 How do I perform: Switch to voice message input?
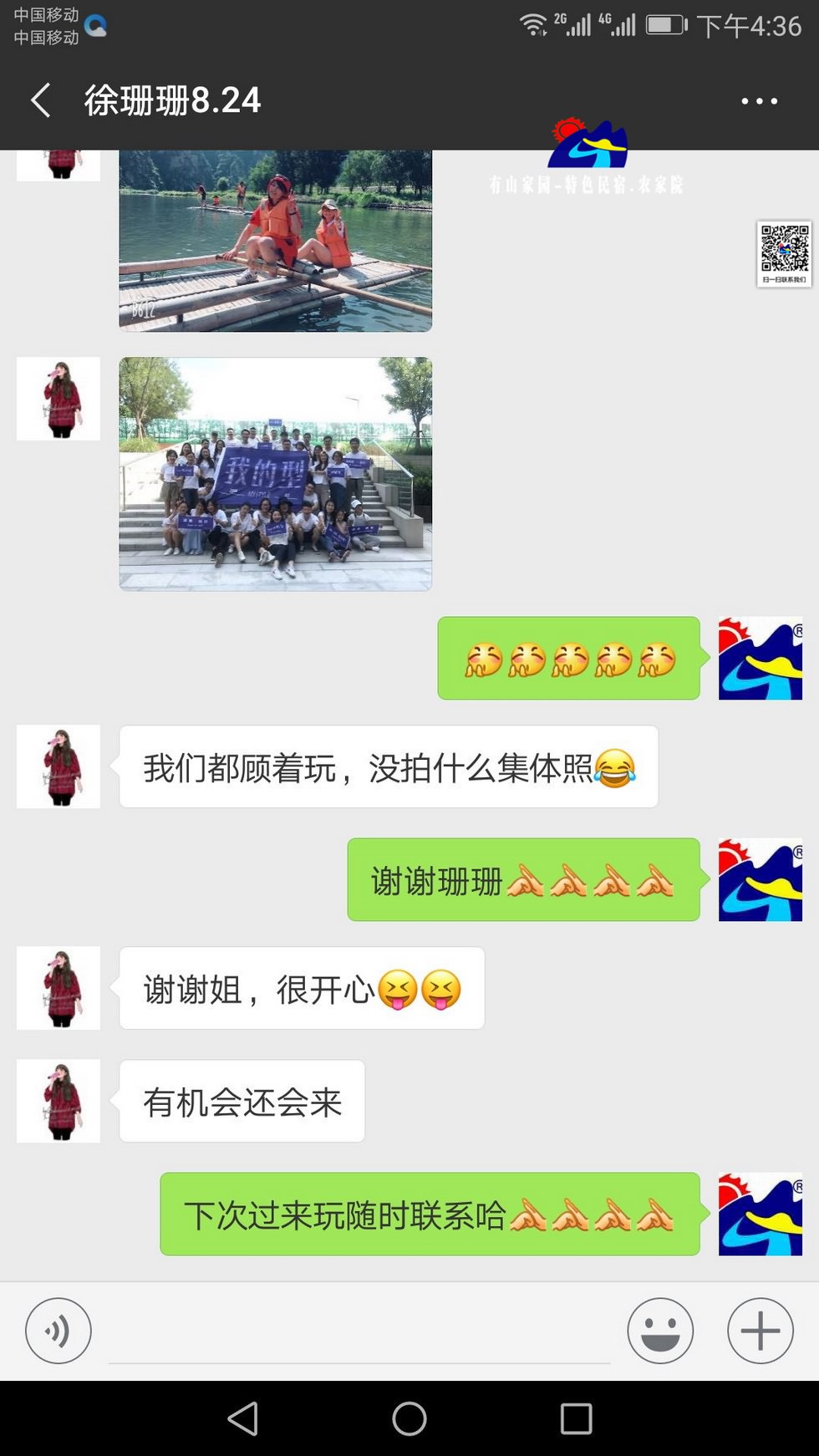pyautogui.click(x=58, y=1331)
